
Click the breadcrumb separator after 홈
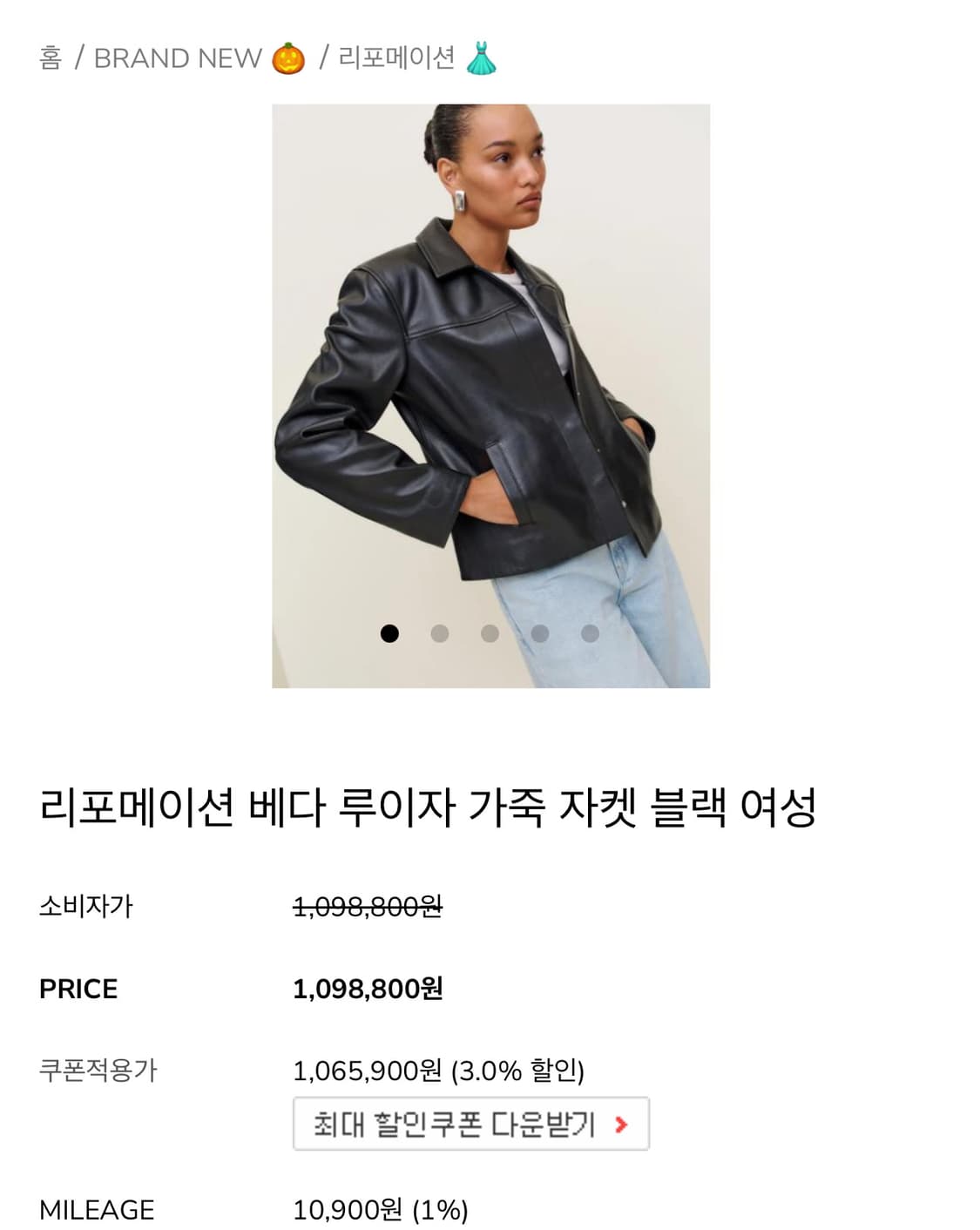(79, 57)
